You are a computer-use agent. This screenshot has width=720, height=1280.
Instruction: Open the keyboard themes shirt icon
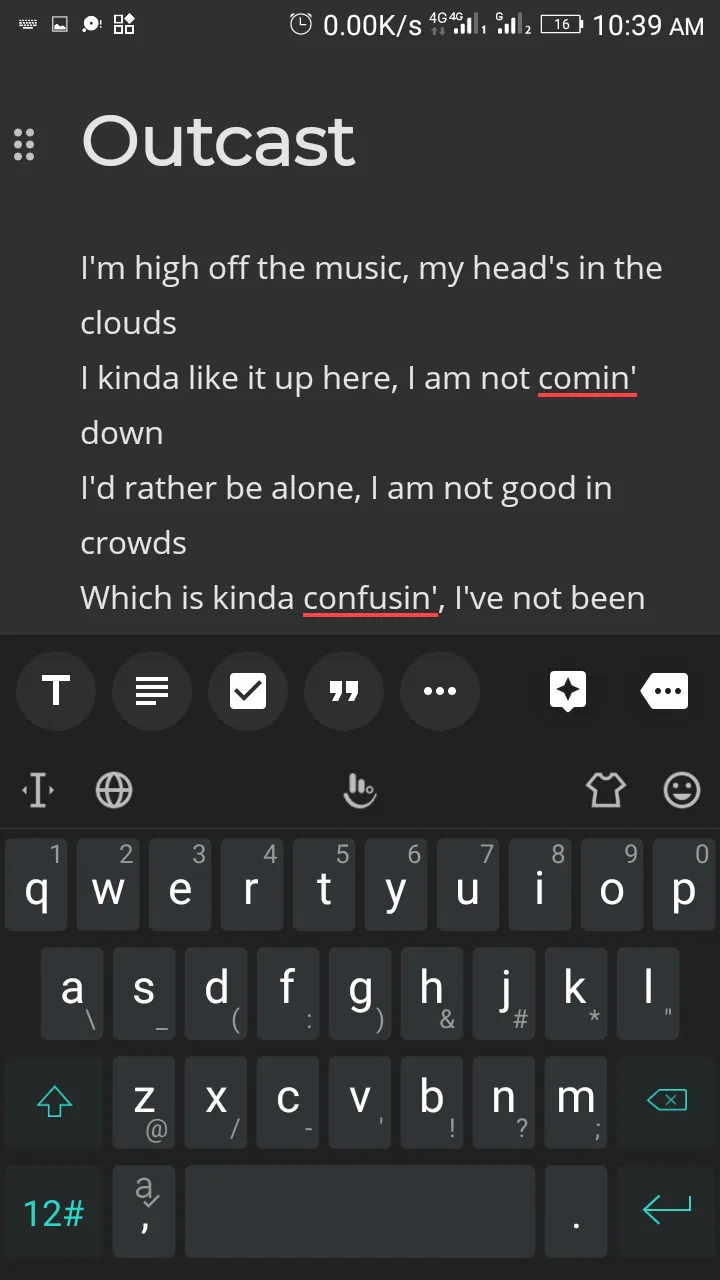coord(605,791)
